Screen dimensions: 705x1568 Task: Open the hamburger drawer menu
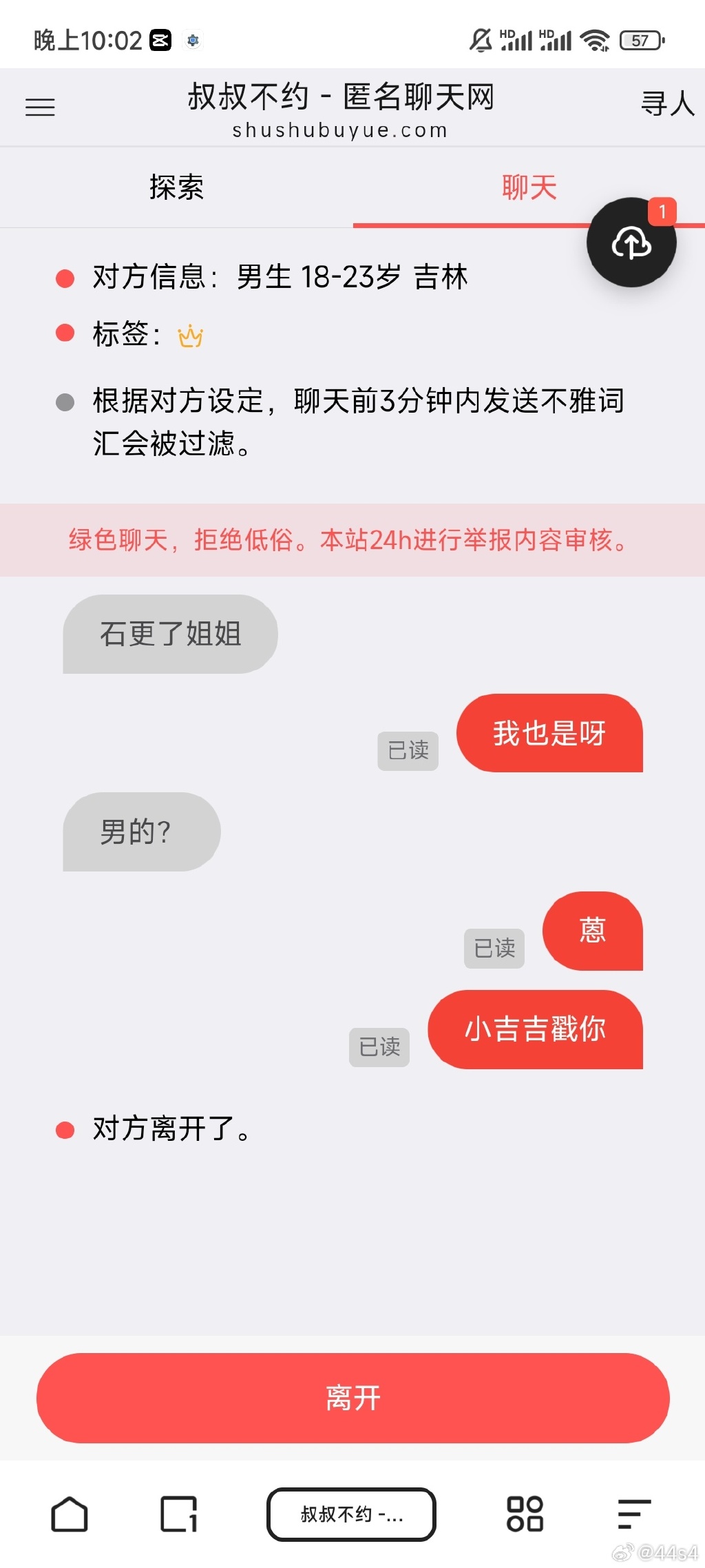(40, 107)
